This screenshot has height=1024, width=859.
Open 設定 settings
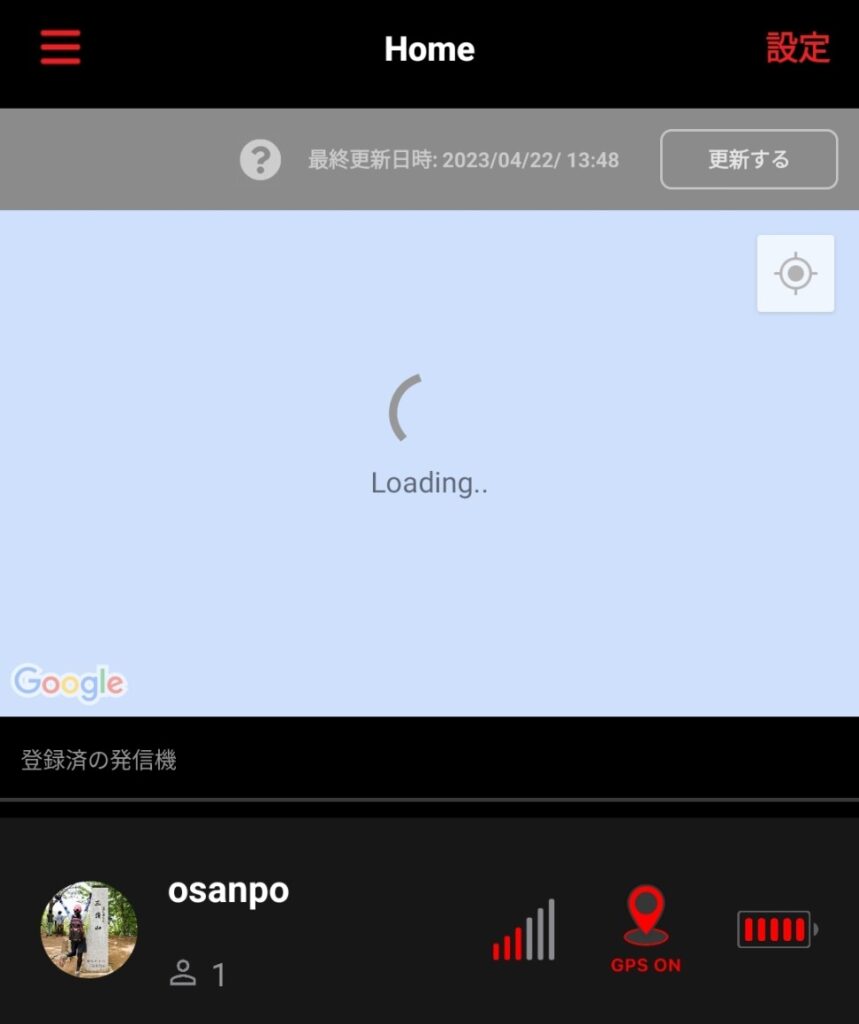tap(797, 48)
